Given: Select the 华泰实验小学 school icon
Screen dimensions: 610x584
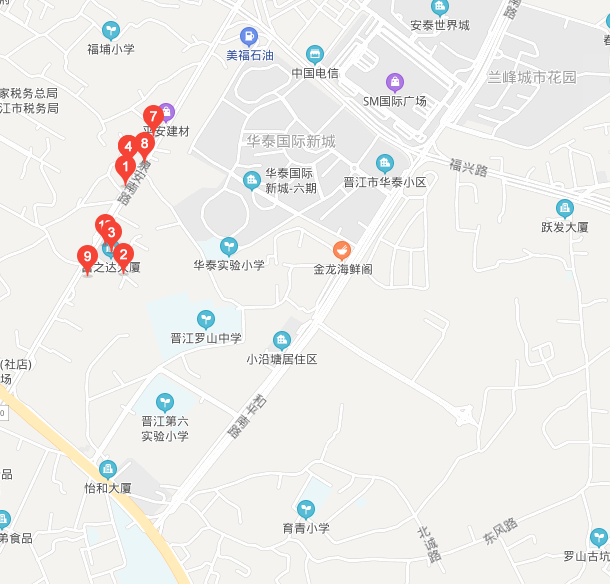Looking at the screenshot, I should click(229, 246).
